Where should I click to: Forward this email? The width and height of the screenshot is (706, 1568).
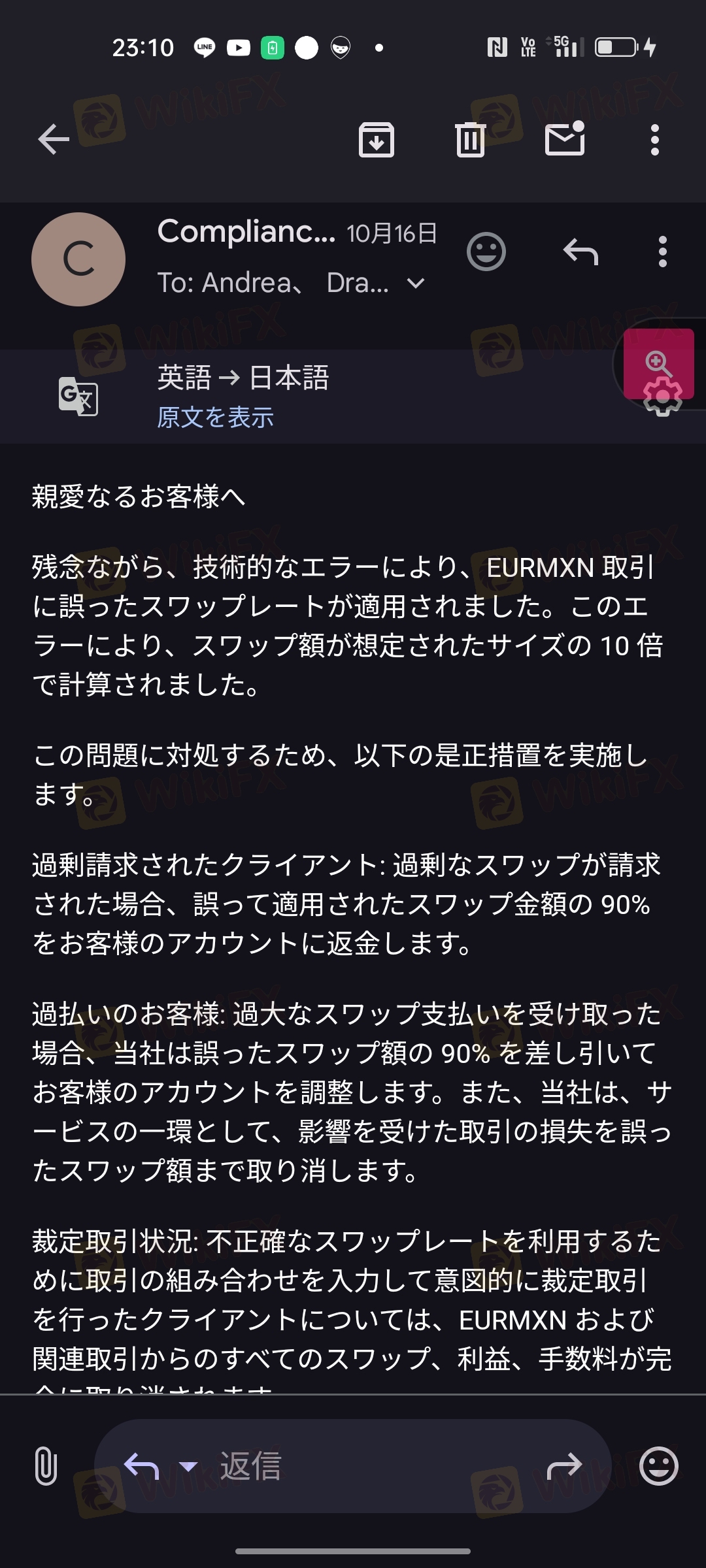(564, 1465)
